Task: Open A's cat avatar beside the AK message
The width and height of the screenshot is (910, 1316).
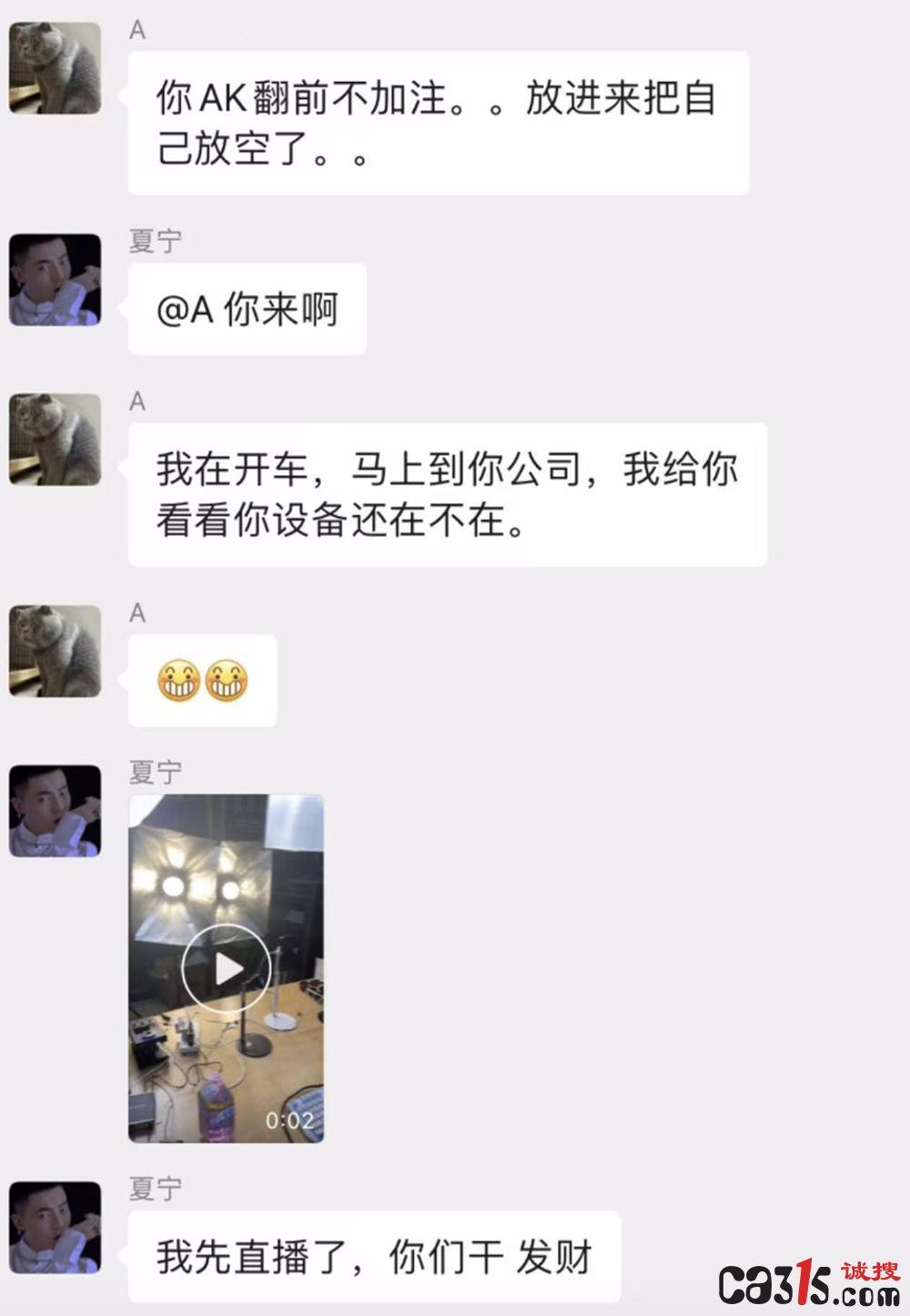Action: [x=56, y=68]
